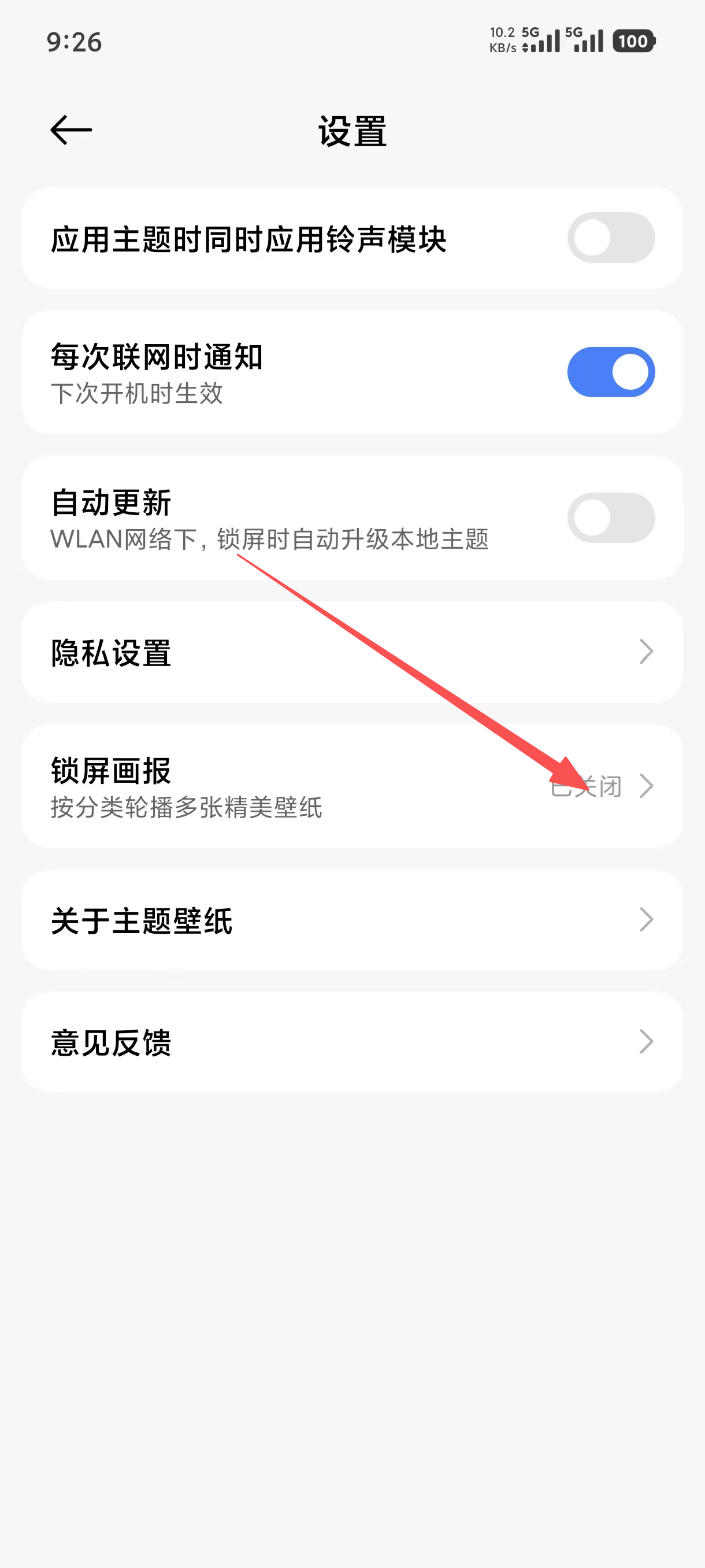
Task: Go back using the back arrow
Action: point(70,130)
